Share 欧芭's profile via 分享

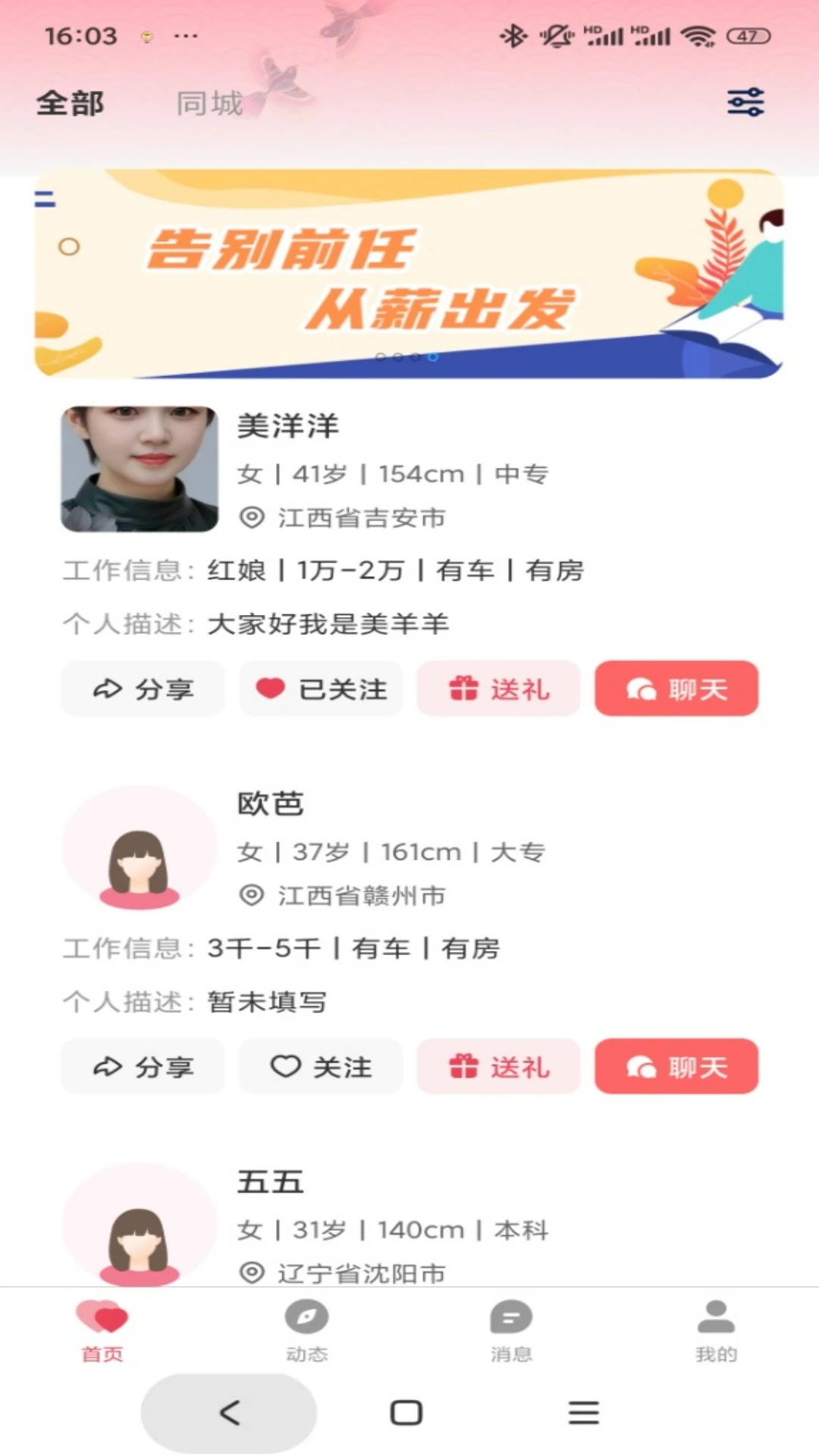[x=143, y=1067]
